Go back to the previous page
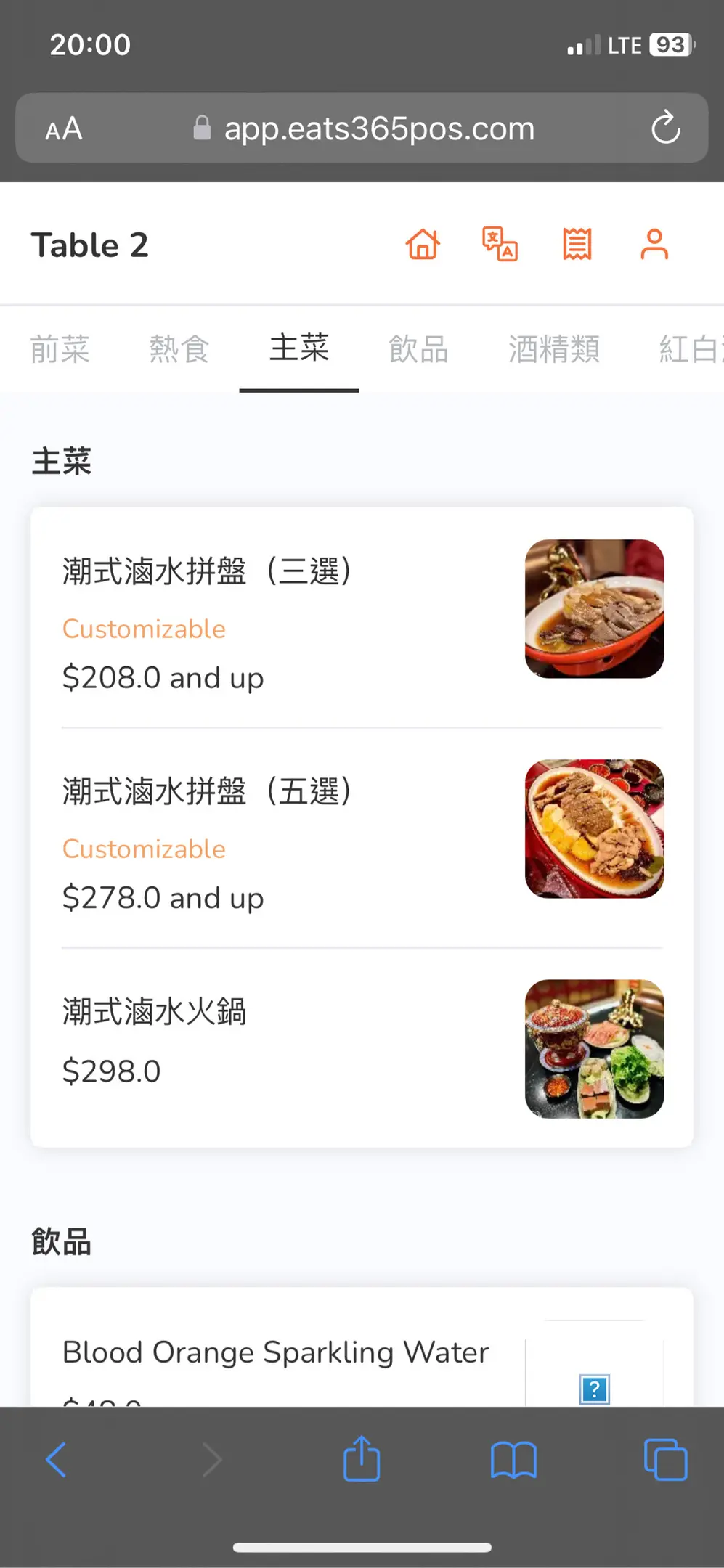Image resolution: width=724 pixels, height=1568 pixels. tap(57, 1460)
